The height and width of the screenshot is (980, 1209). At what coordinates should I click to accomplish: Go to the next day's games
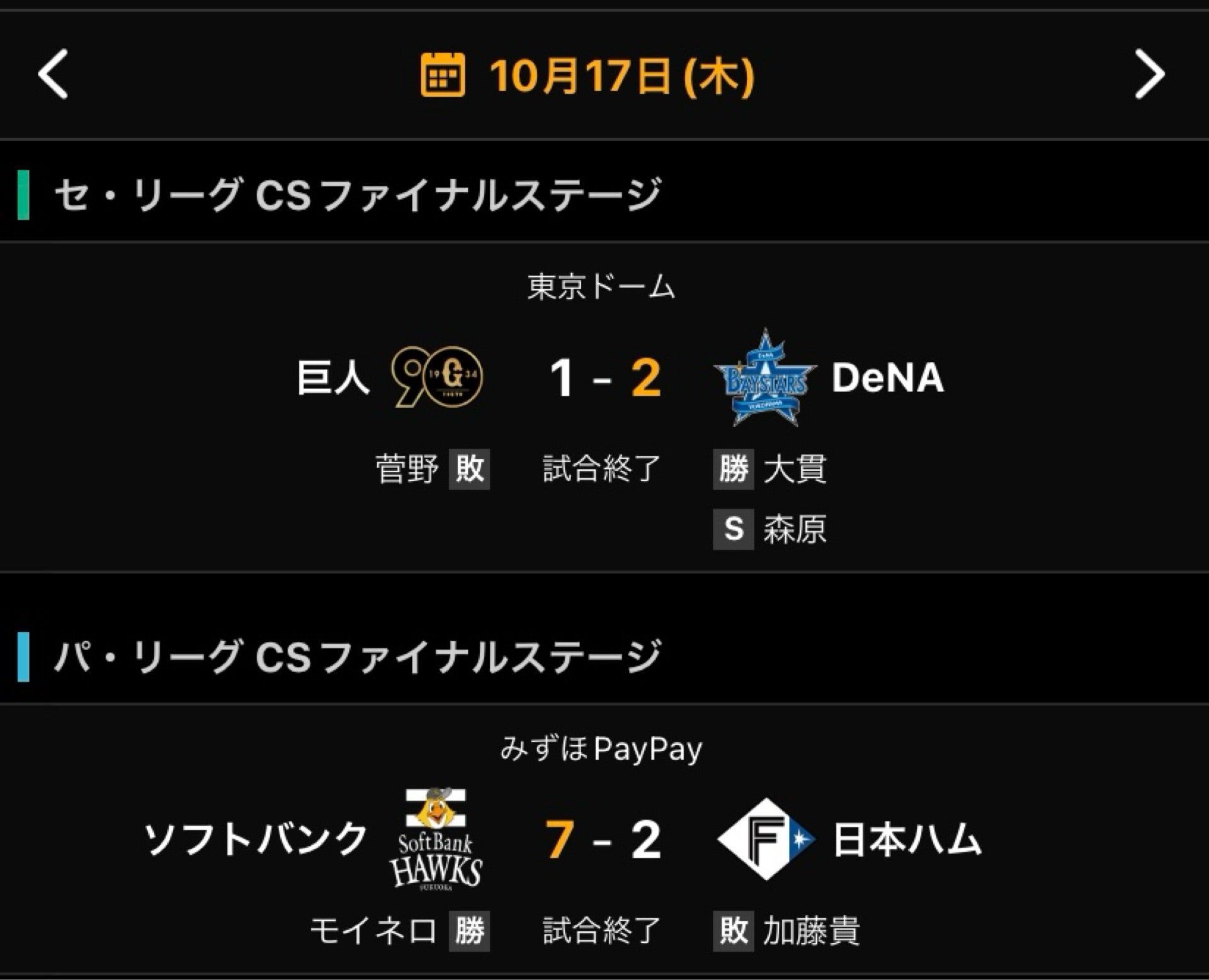pyautogui.click(x=1149, y=75)
